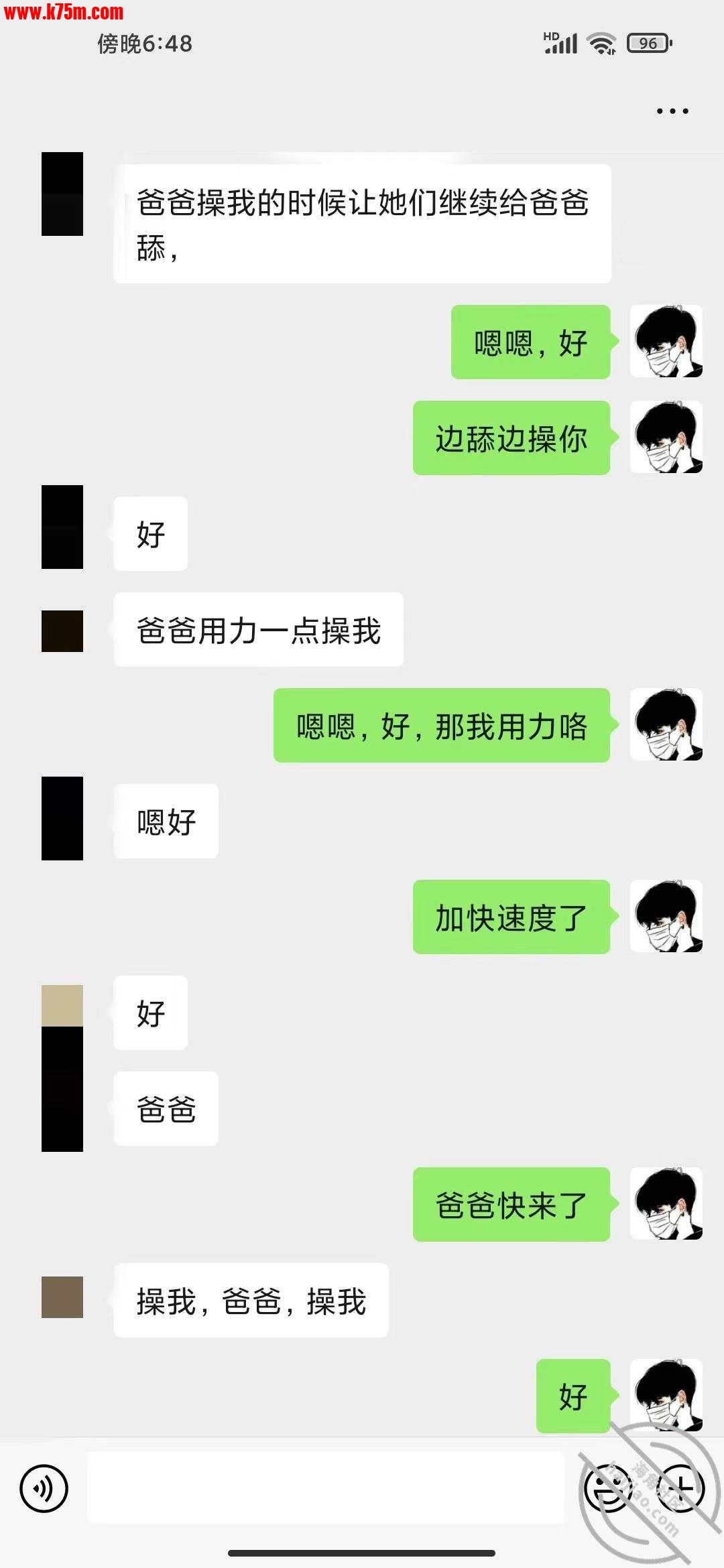Open the emoji sticker panel
Viewport: 724px width, 1568px height.
click(x=607, y=1489)
